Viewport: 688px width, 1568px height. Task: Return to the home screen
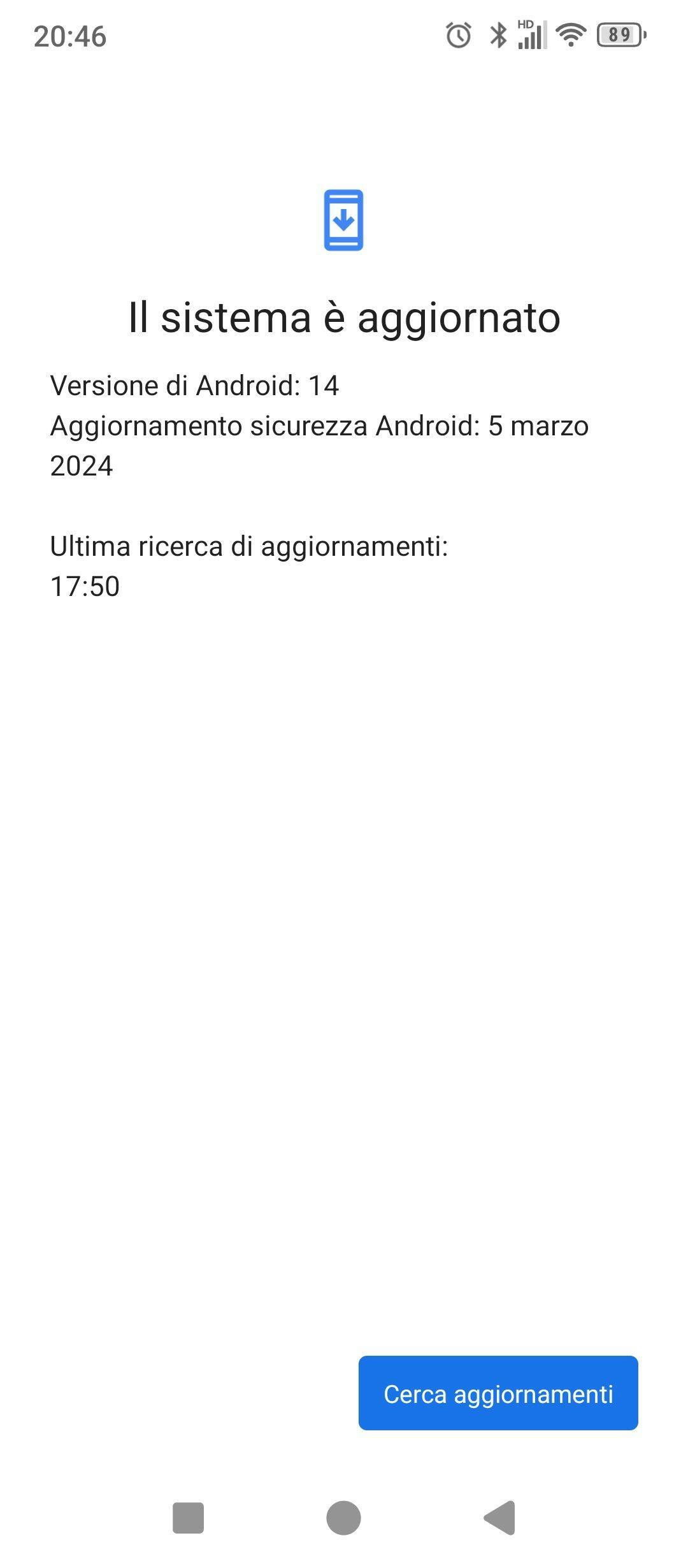343,1518
